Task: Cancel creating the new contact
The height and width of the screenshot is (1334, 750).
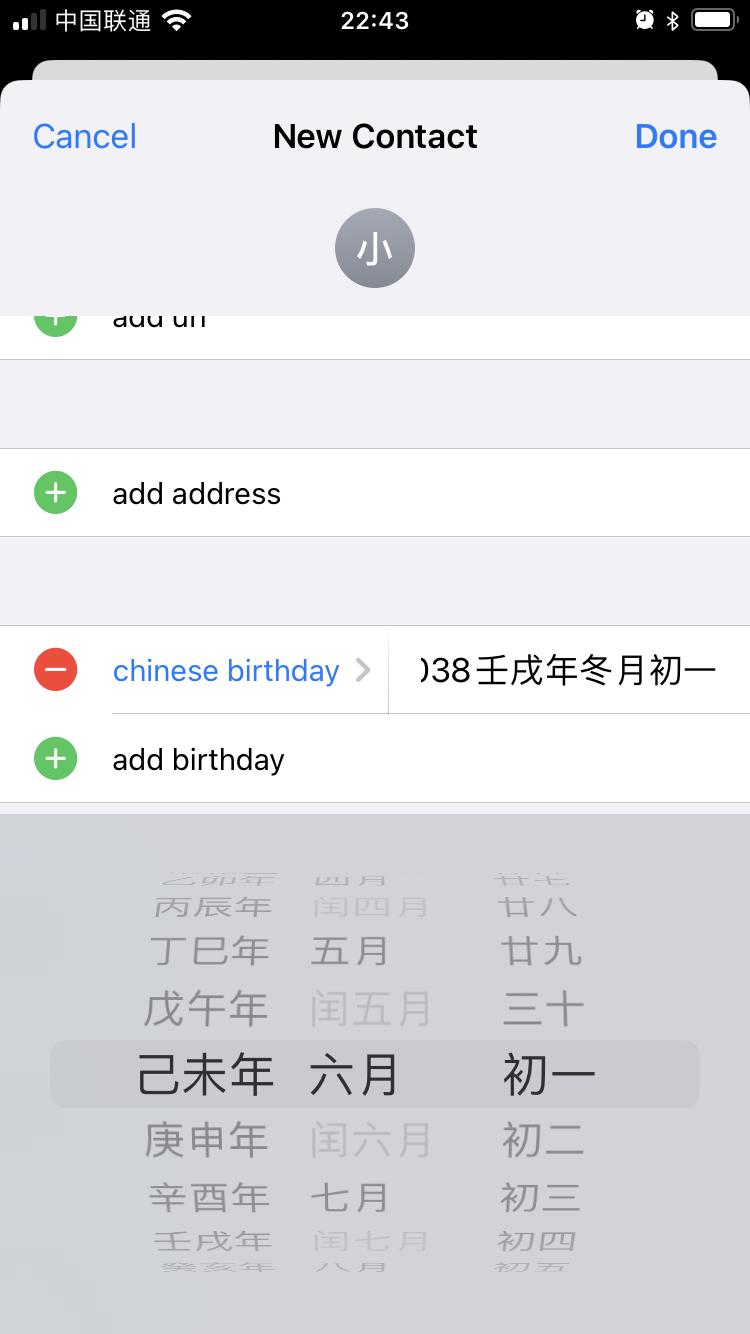Action: click(x=84, y=136)
